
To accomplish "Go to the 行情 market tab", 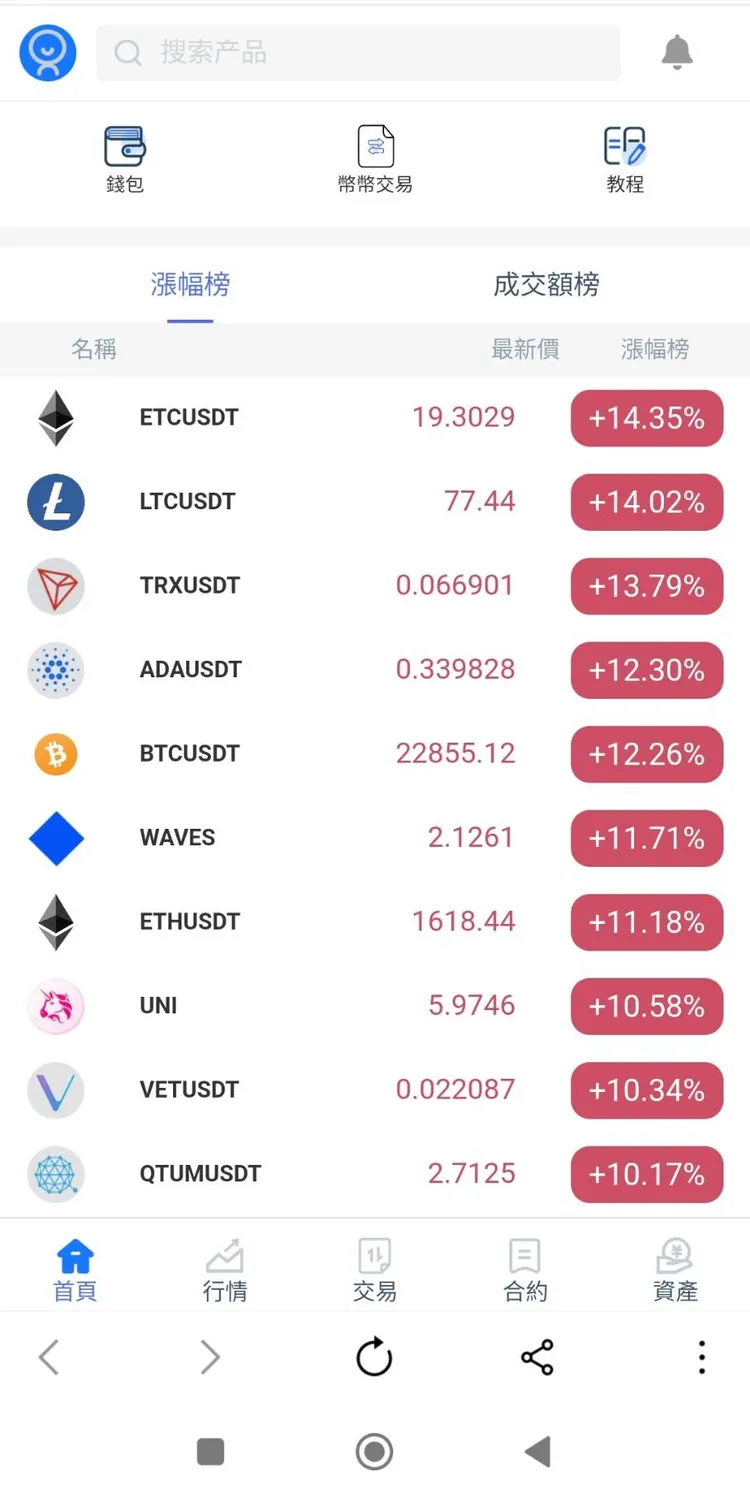I will 225,1270.
